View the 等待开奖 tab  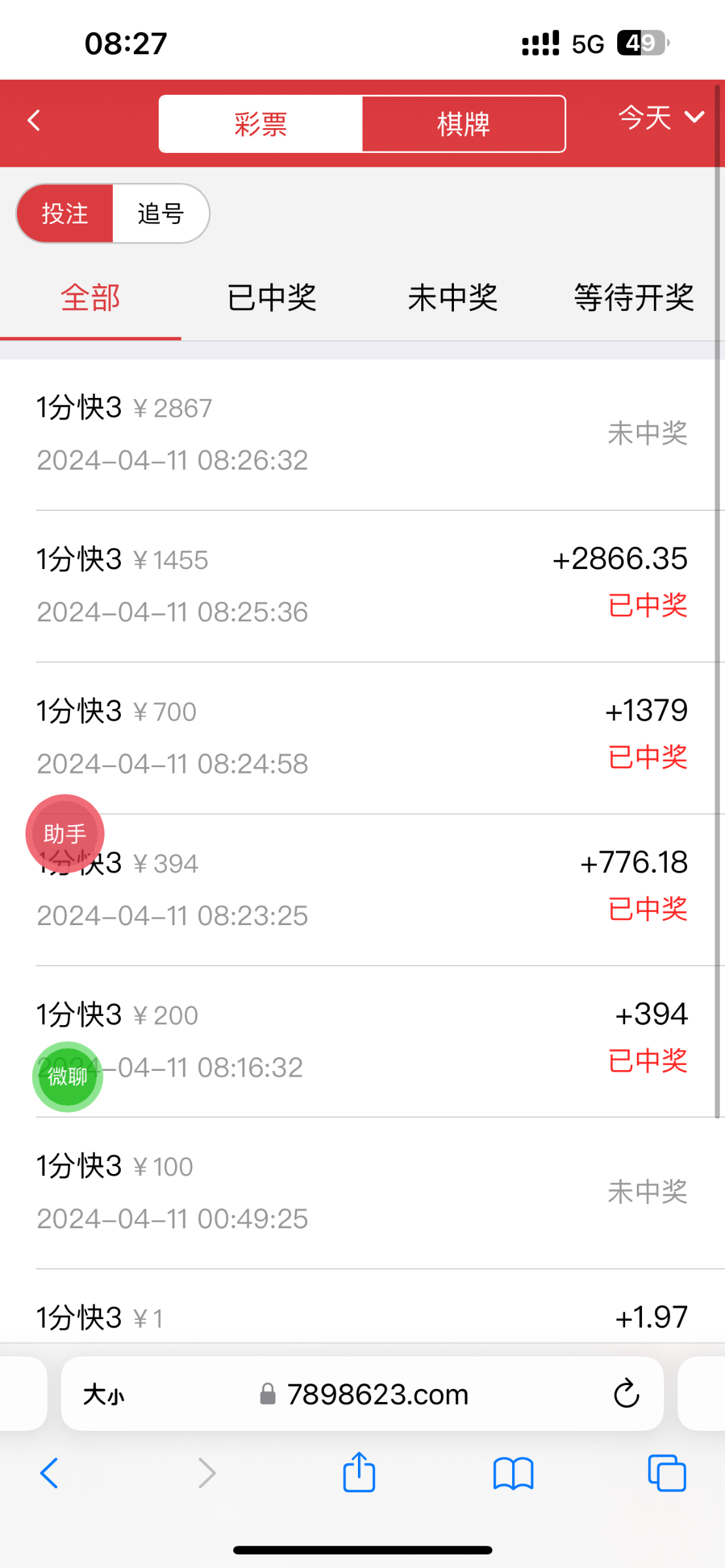(634, 298)
